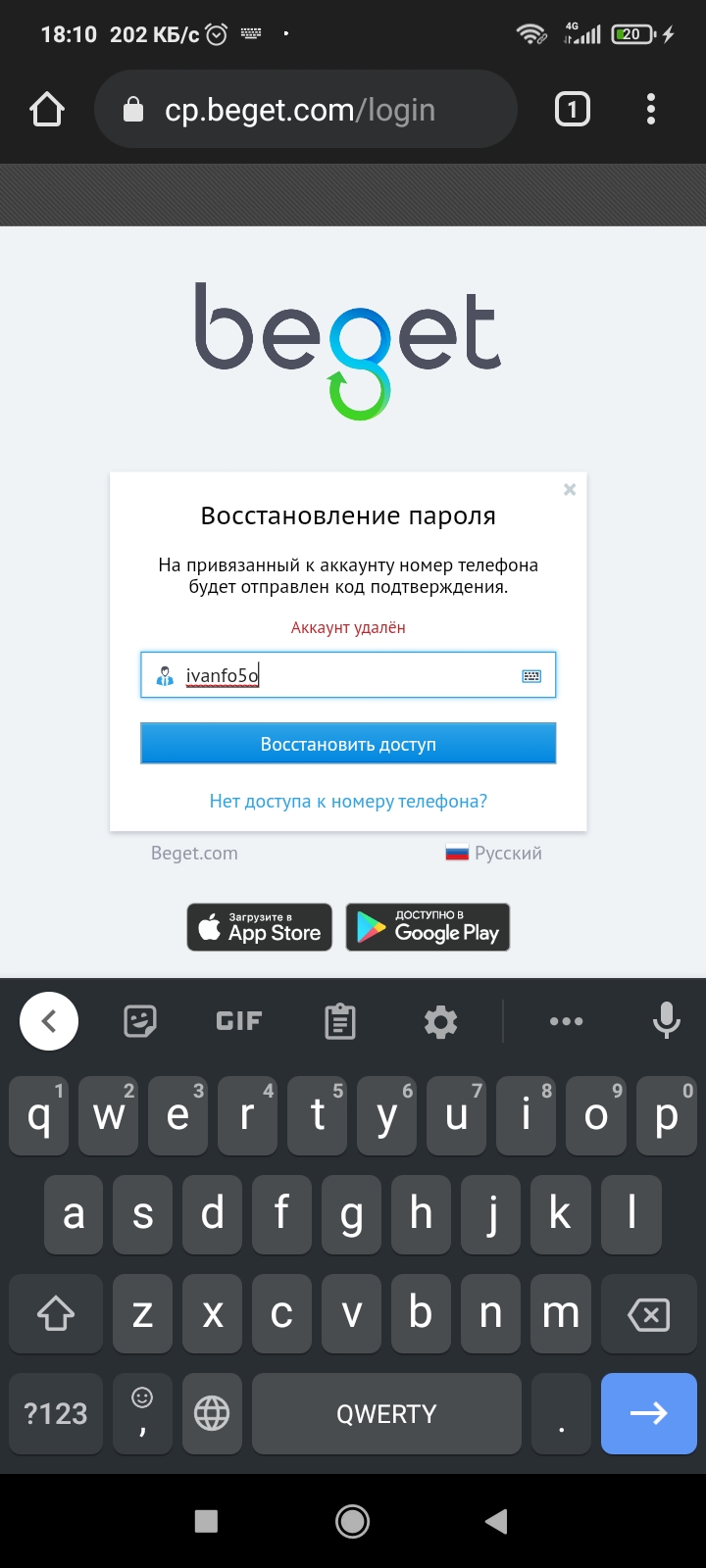The image size is (706, 1568).
Task: Open the Google Play download badge
Action: pyautogui.click(x=428, y=927)
